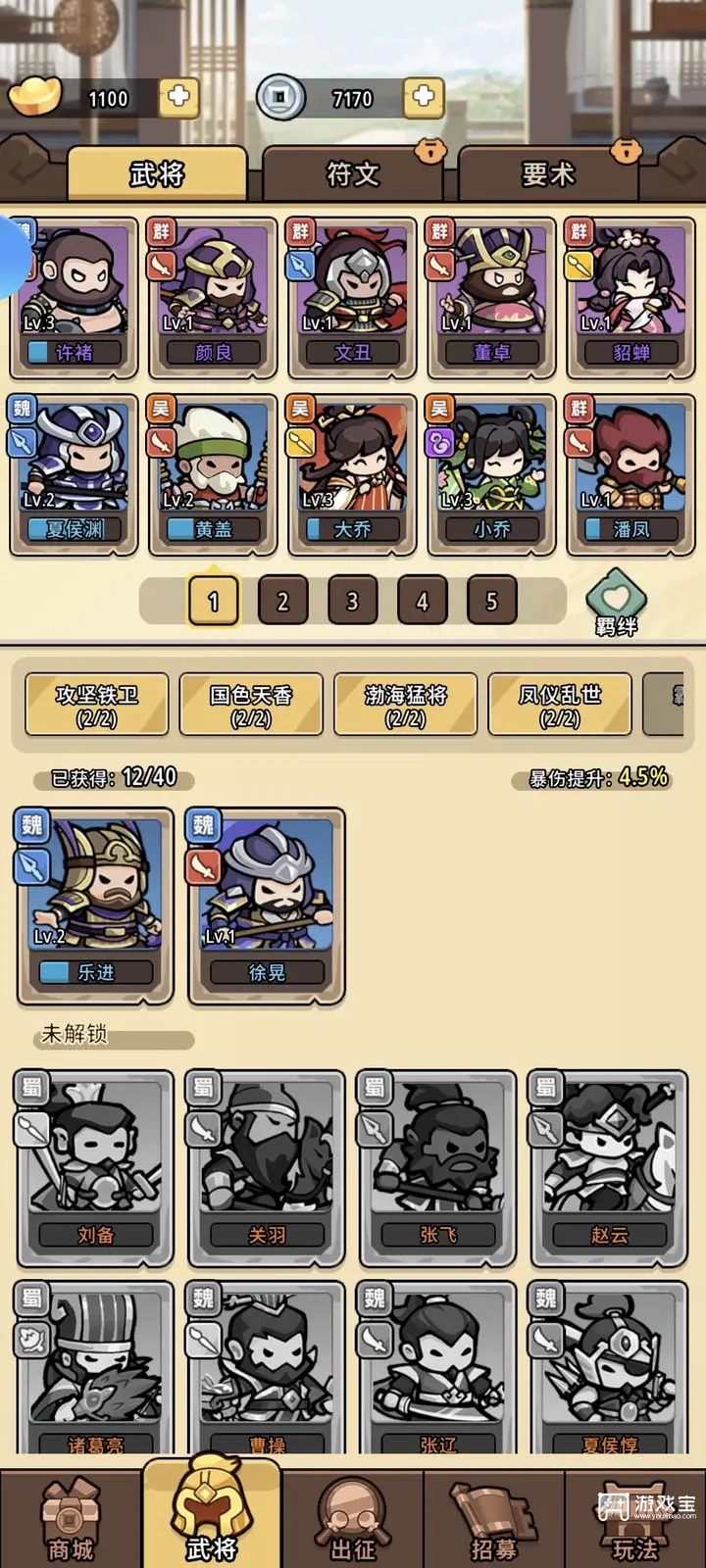Add copper coins with the plus button
706x1568 pixels.
pos(423,97)
